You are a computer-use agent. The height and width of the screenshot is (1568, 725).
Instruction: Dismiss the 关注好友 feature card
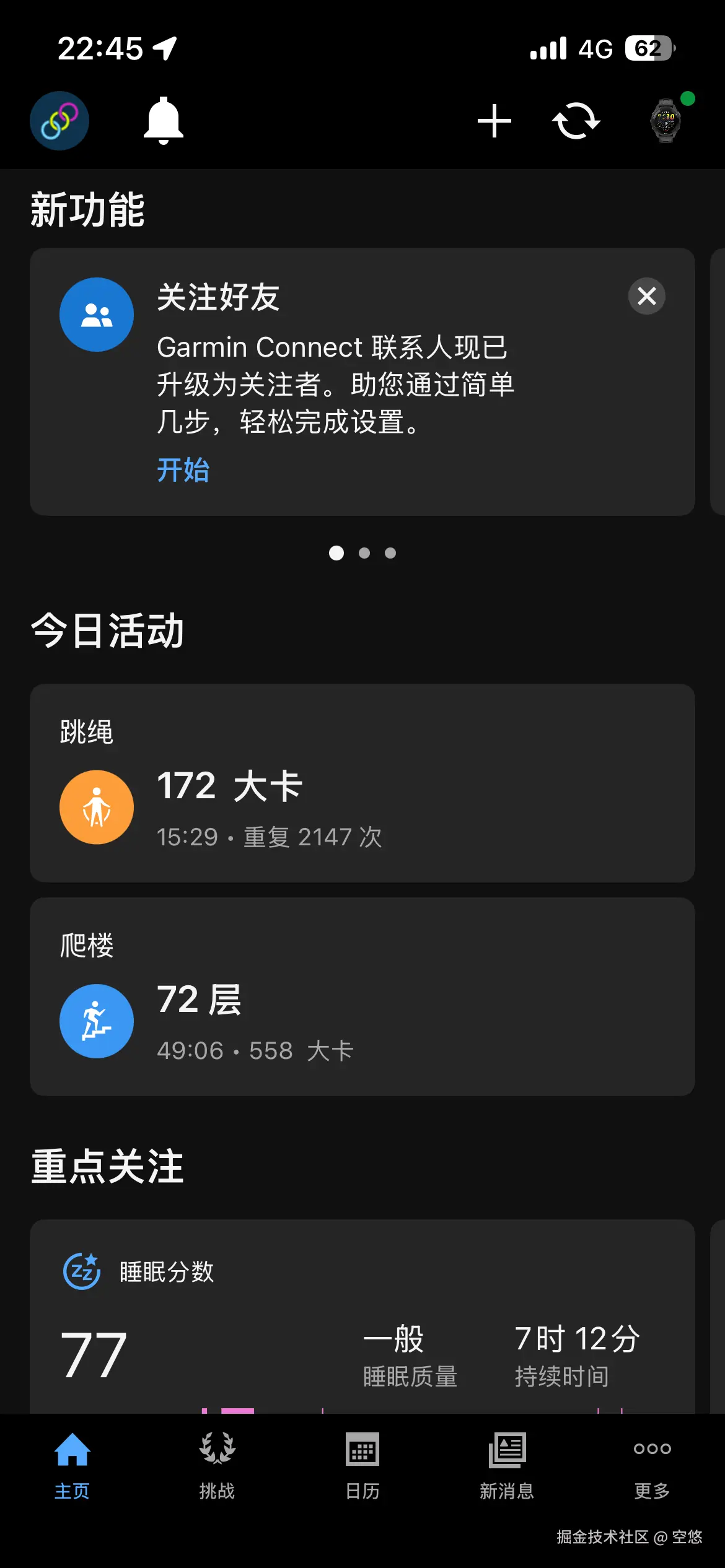coord(646,297)
